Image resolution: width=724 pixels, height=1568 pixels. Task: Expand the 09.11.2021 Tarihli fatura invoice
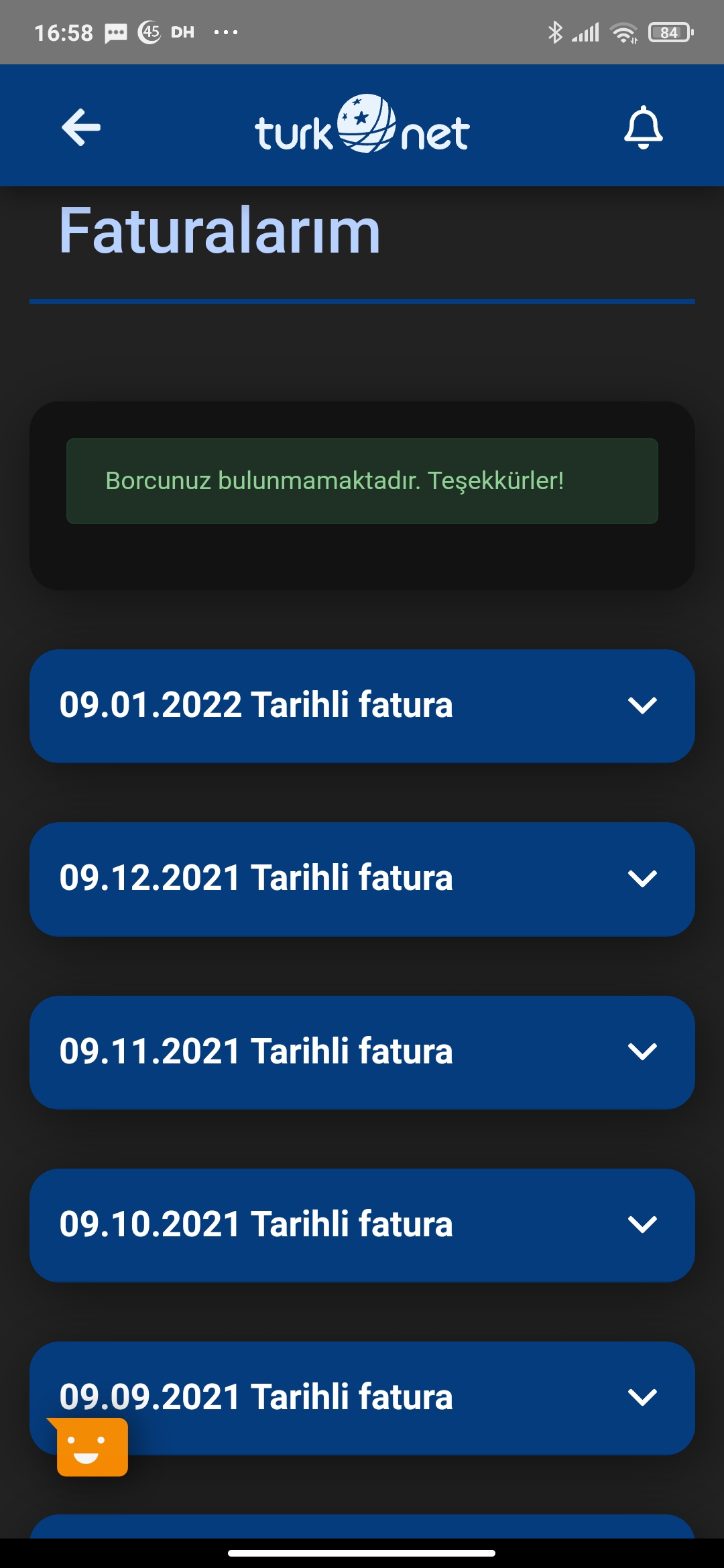[x=362, y=1052]
